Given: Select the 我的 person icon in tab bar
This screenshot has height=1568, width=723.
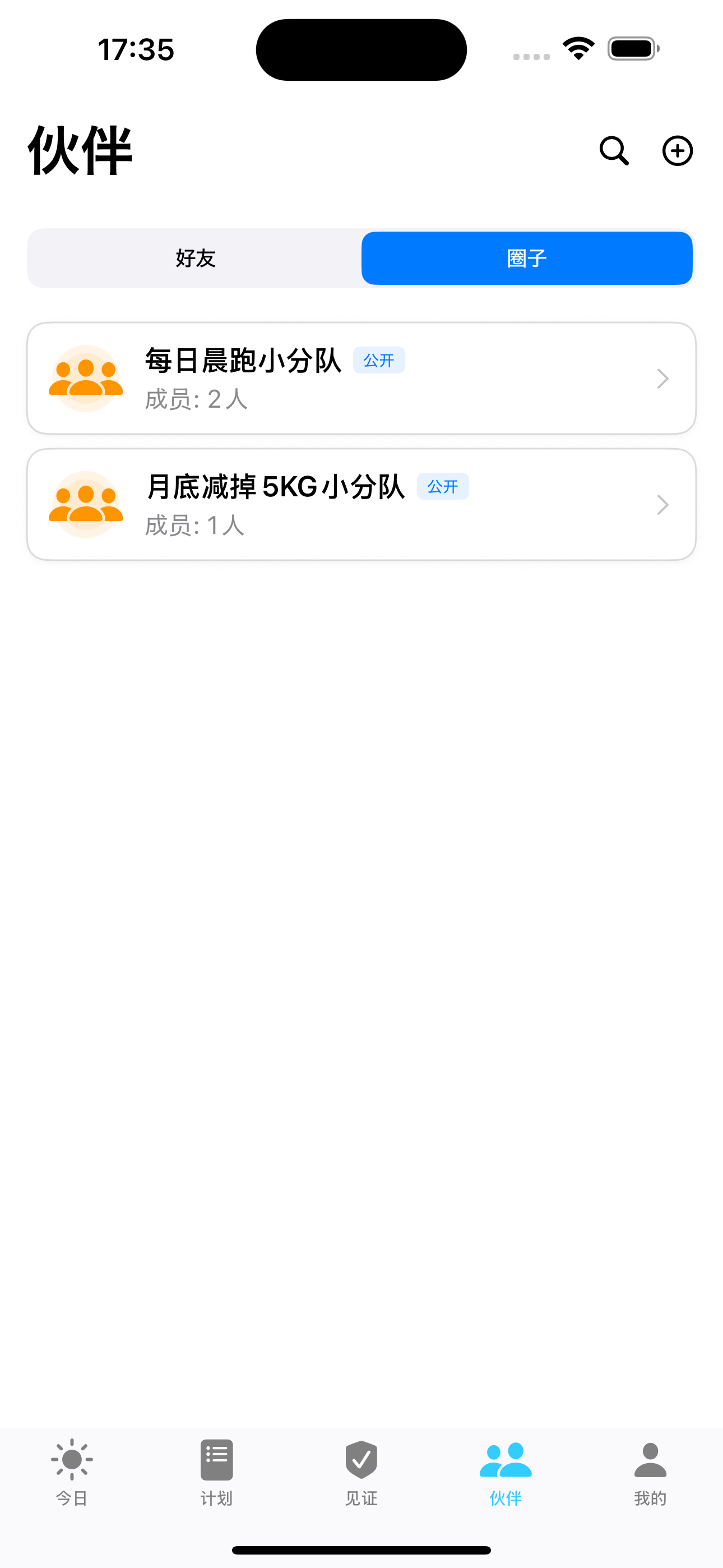Looking at the screenshot, I should [x=650, y=1460].
